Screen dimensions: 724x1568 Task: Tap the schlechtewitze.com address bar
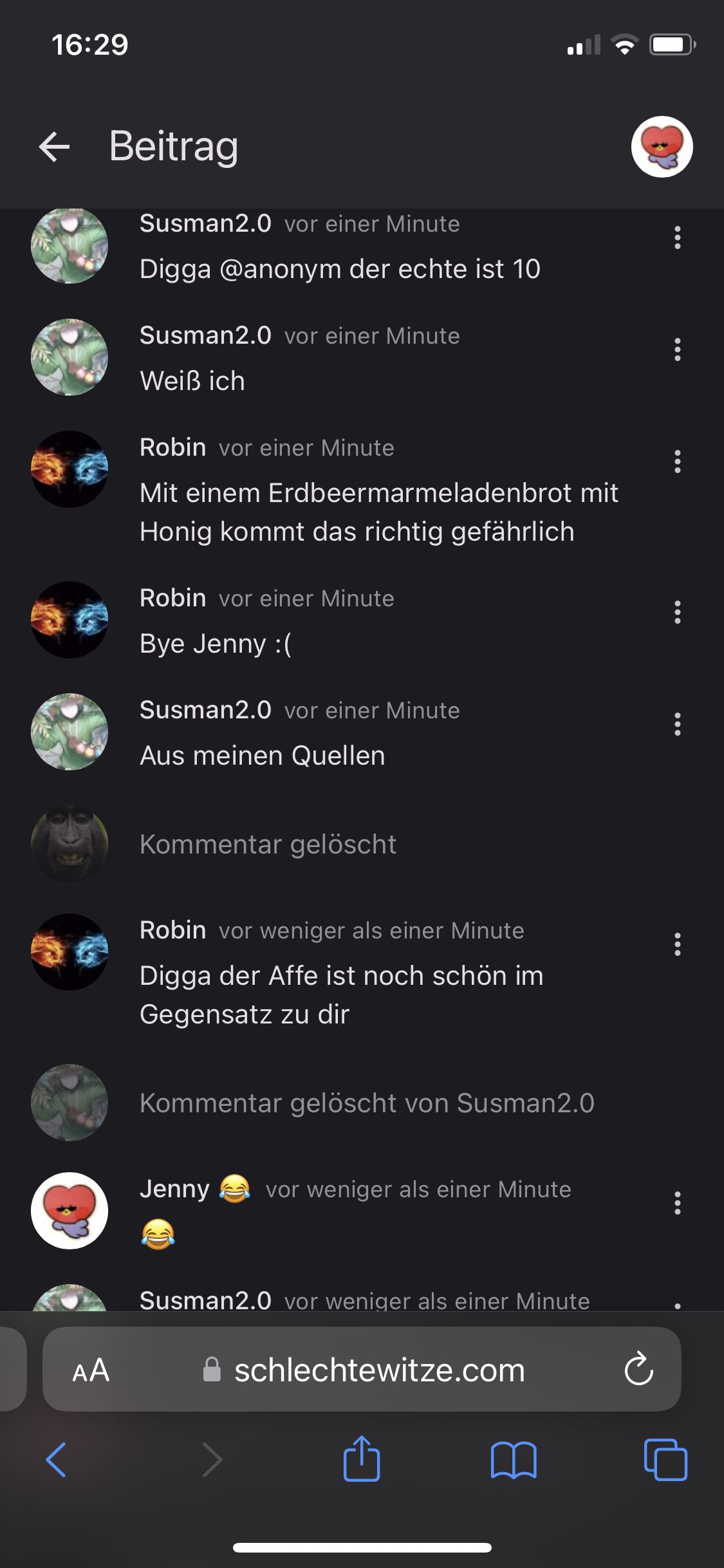coord(378,1370)
